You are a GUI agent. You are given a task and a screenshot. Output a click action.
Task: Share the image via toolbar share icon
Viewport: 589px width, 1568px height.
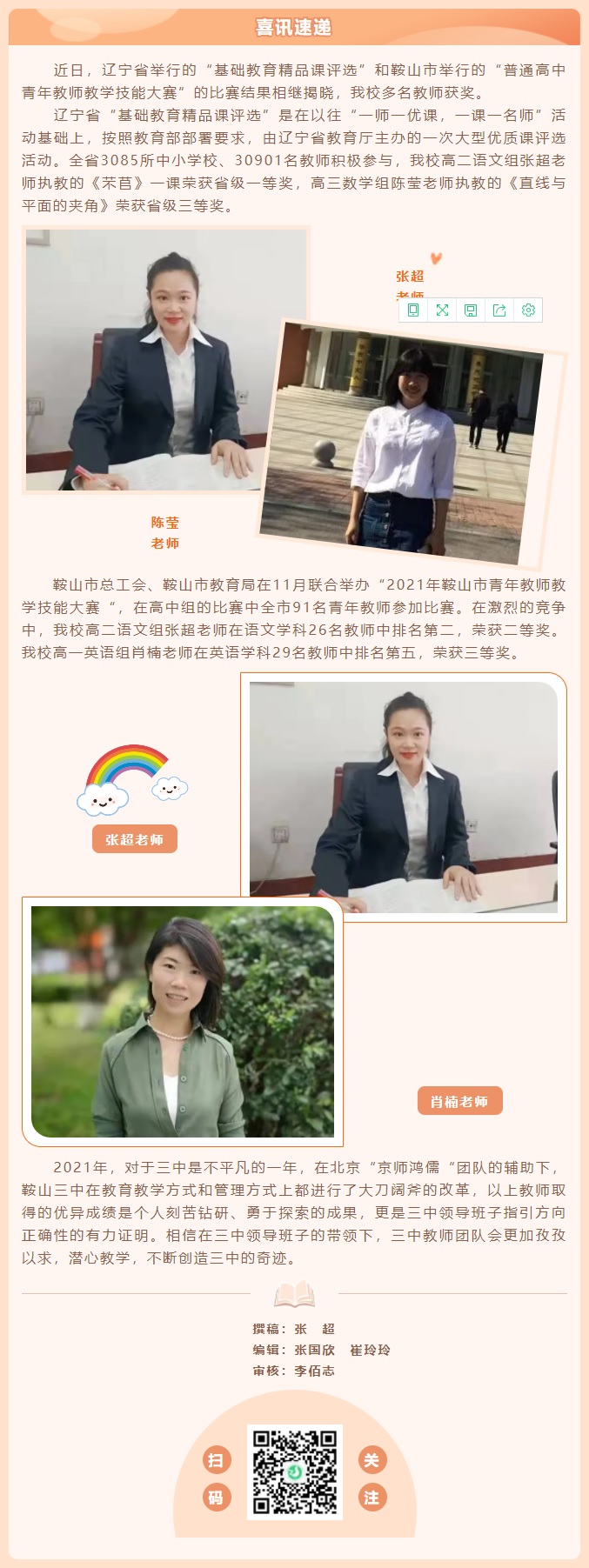coord(499,310)
